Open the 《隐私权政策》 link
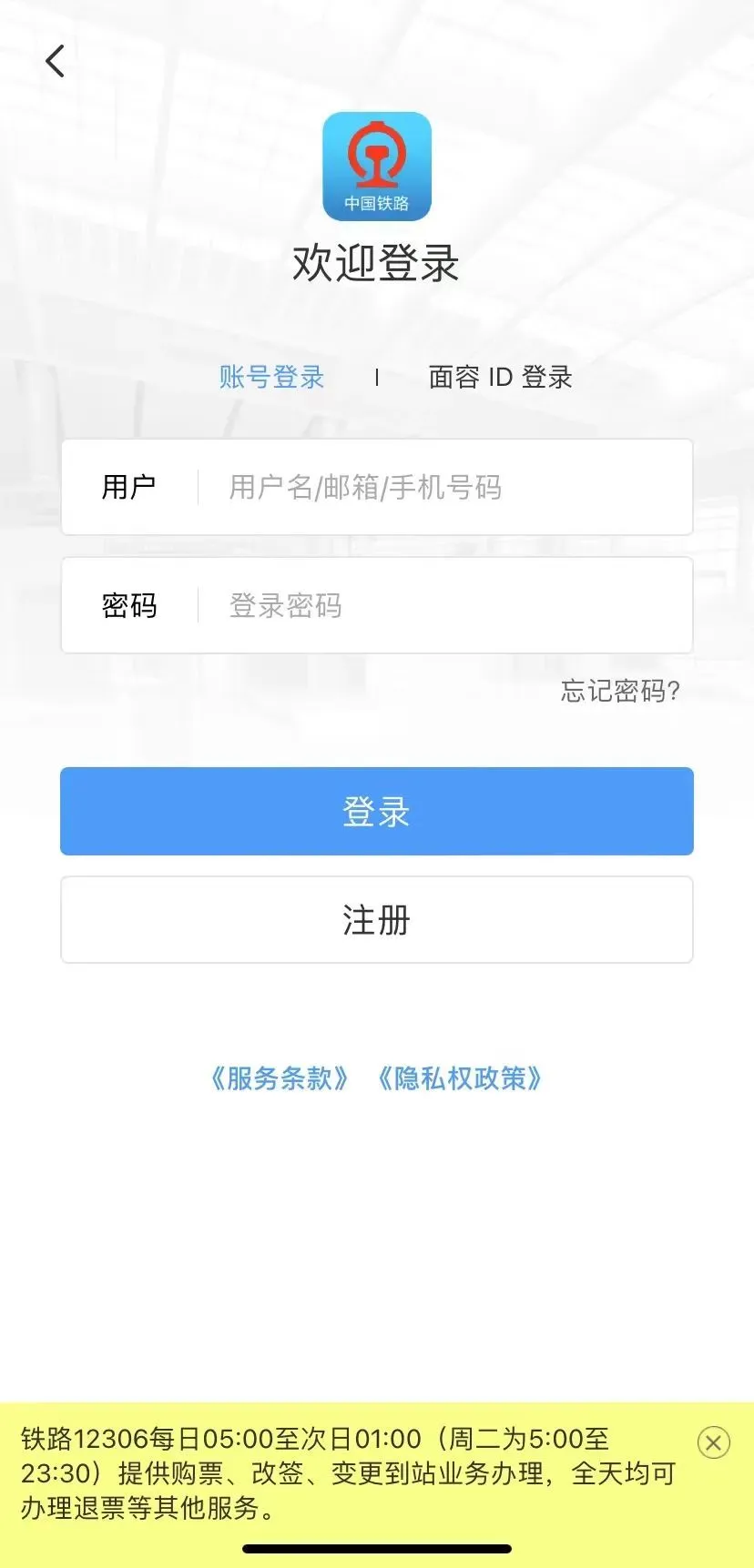754x1568 pixels. [460, 1078]
